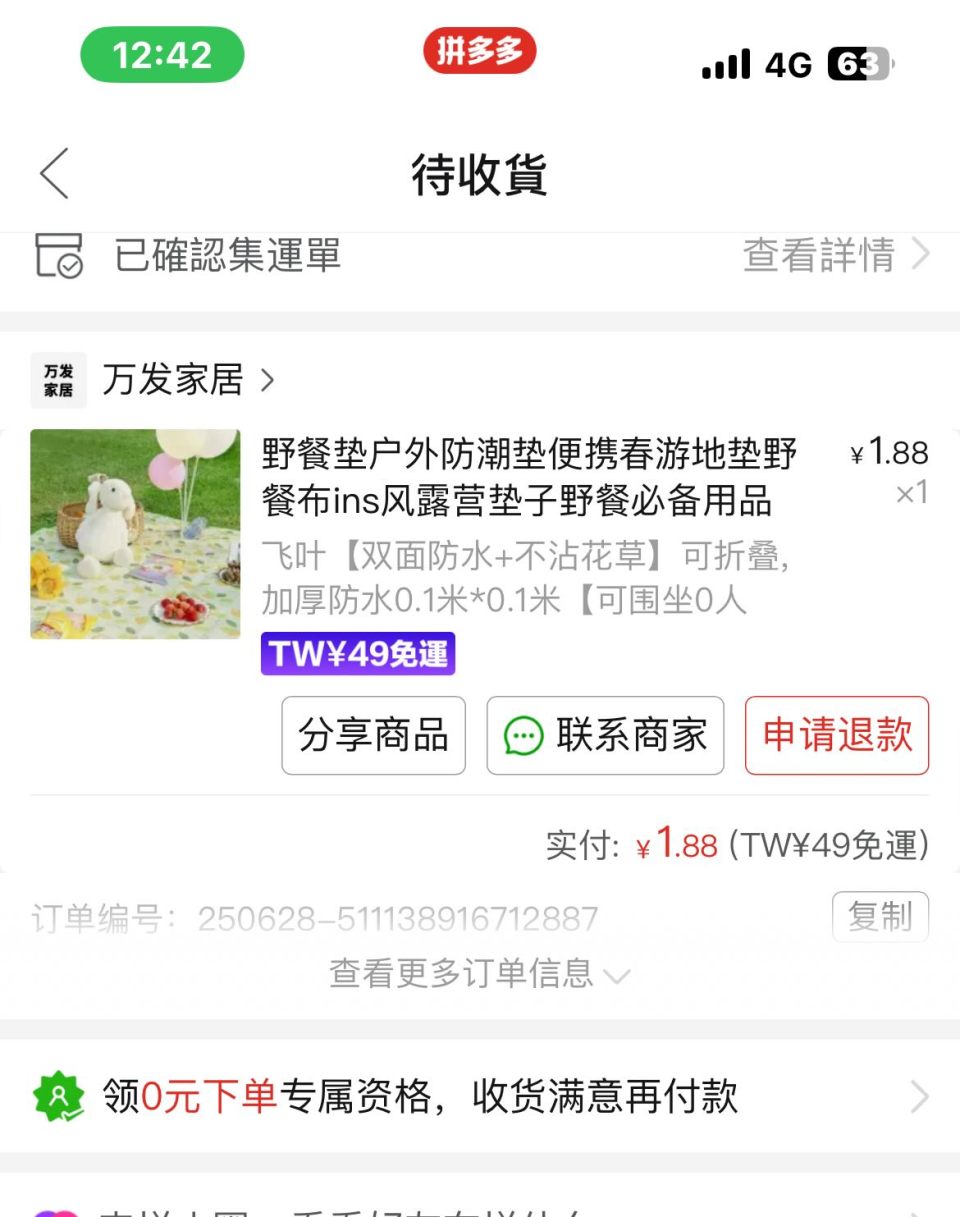Image resolution: width=960 pixels, height=1217 pixels.
Task: Click the 拼多多 logo badge at top
Action: pyautogui.click(x=479, y=50)
